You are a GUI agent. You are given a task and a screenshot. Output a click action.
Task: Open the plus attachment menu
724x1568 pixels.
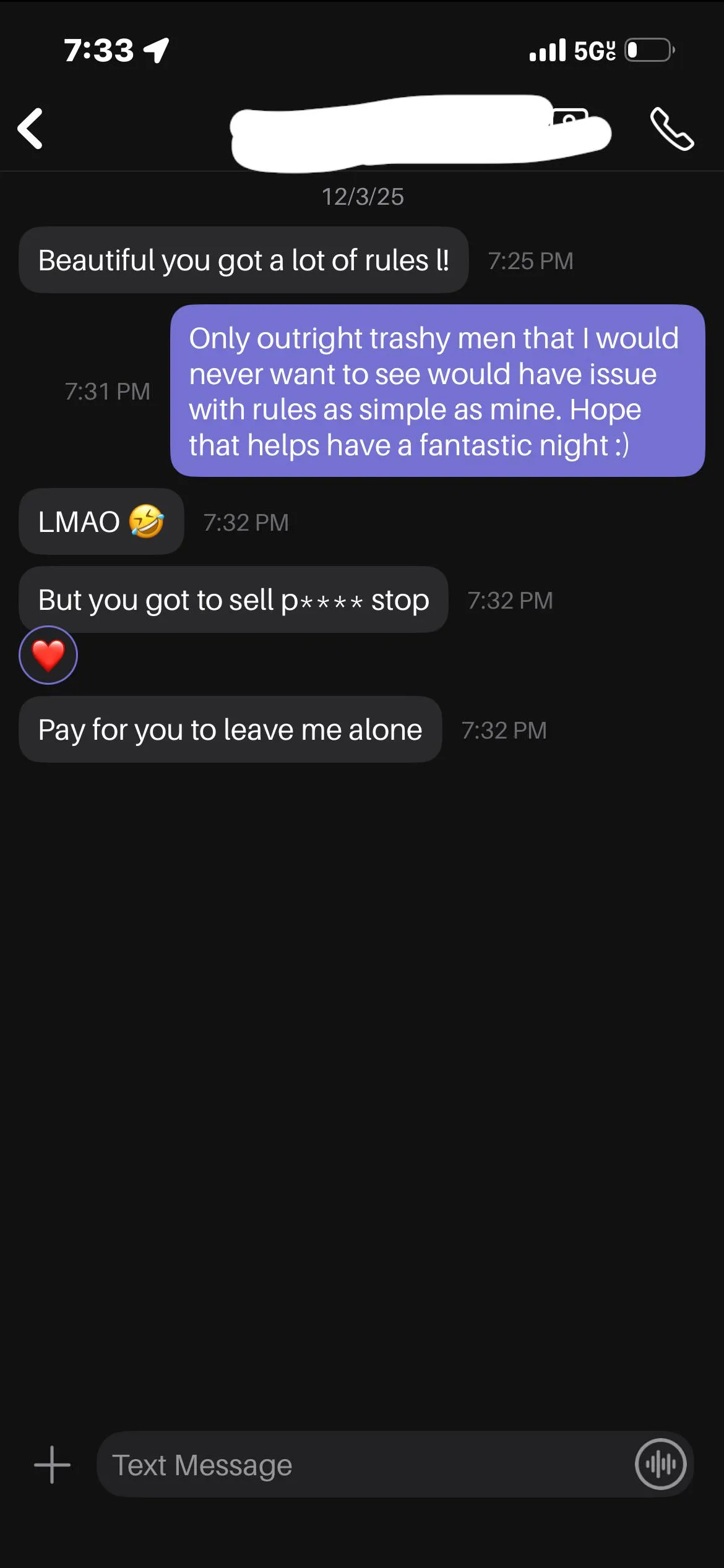pyautogui.click(x=52, y=1465)
